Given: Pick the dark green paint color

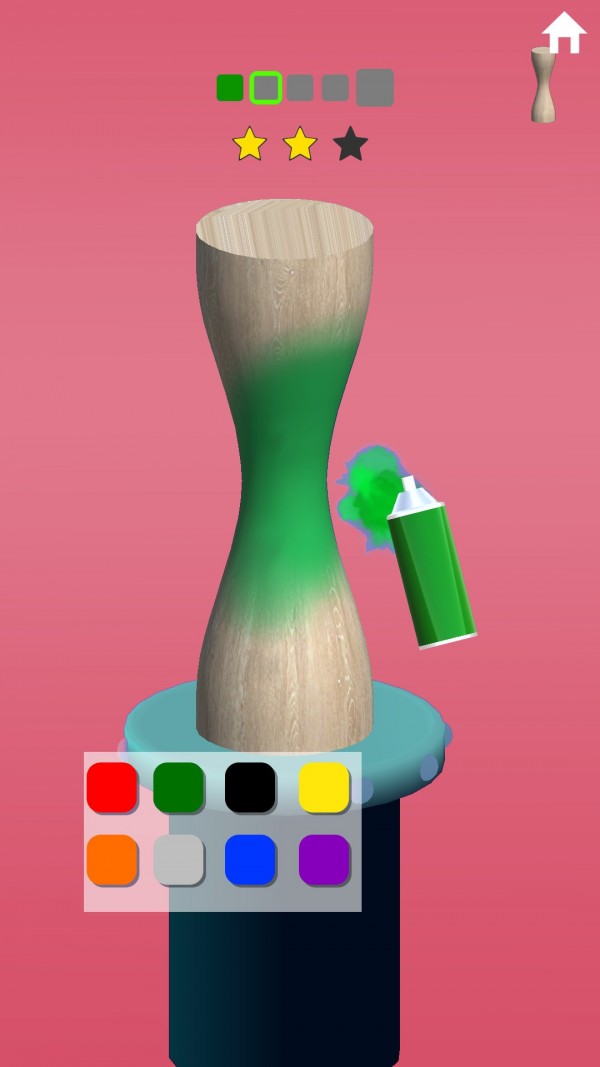Looking at the screenshot, I should 178,787.
